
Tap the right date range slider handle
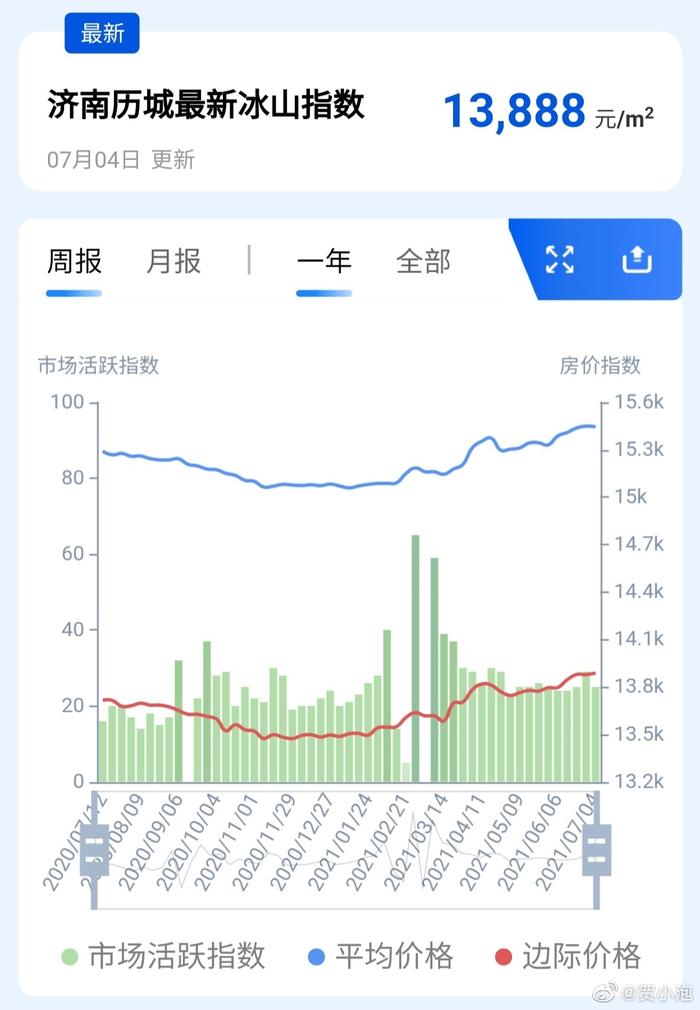[596, 851]
